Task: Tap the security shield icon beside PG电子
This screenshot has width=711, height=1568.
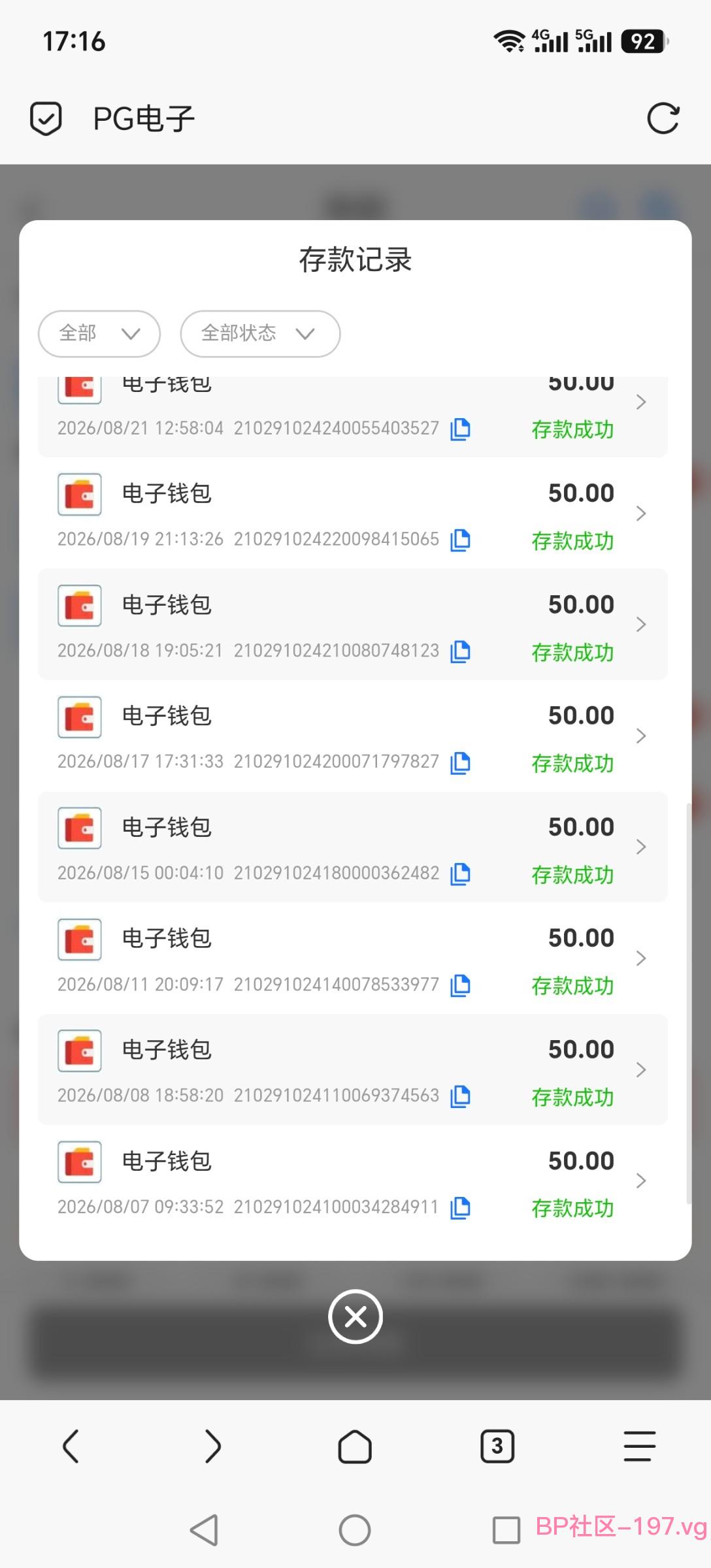Action: [46, 118]
